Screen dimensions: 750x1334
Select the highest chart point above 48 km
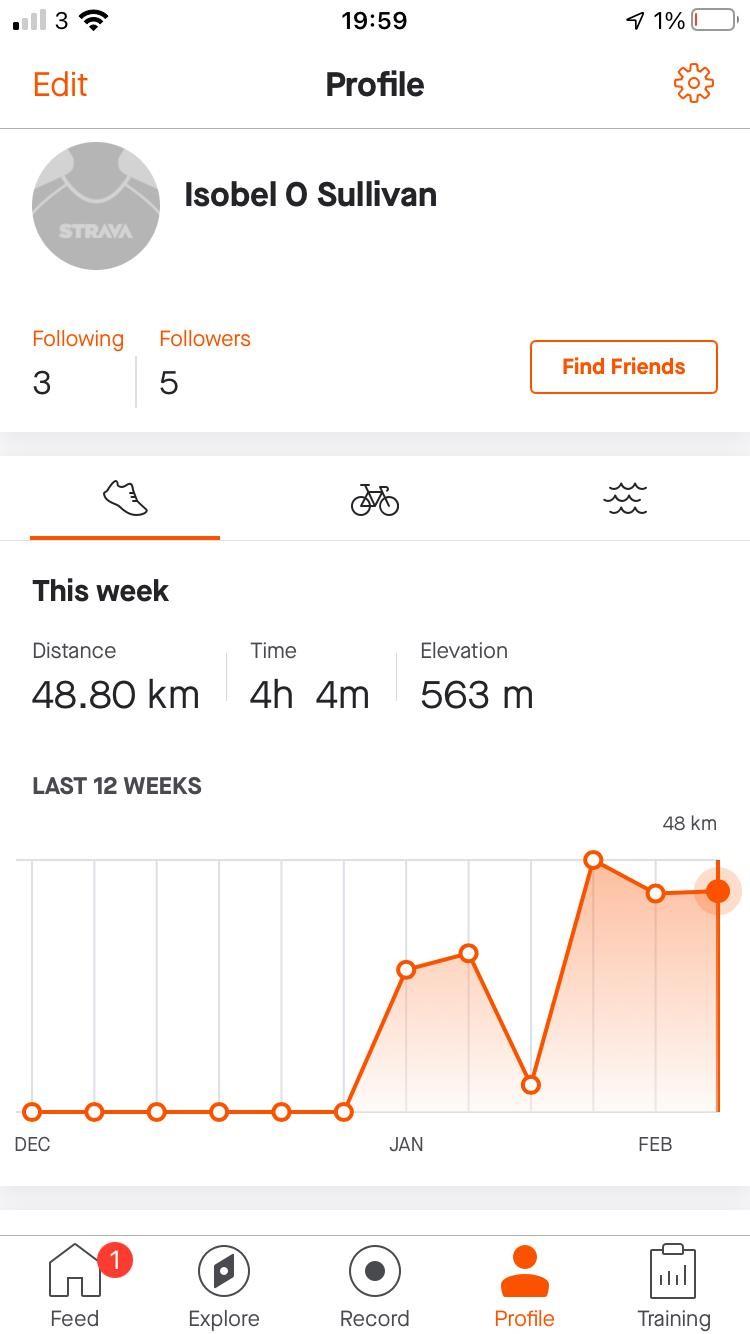(593, 860)
